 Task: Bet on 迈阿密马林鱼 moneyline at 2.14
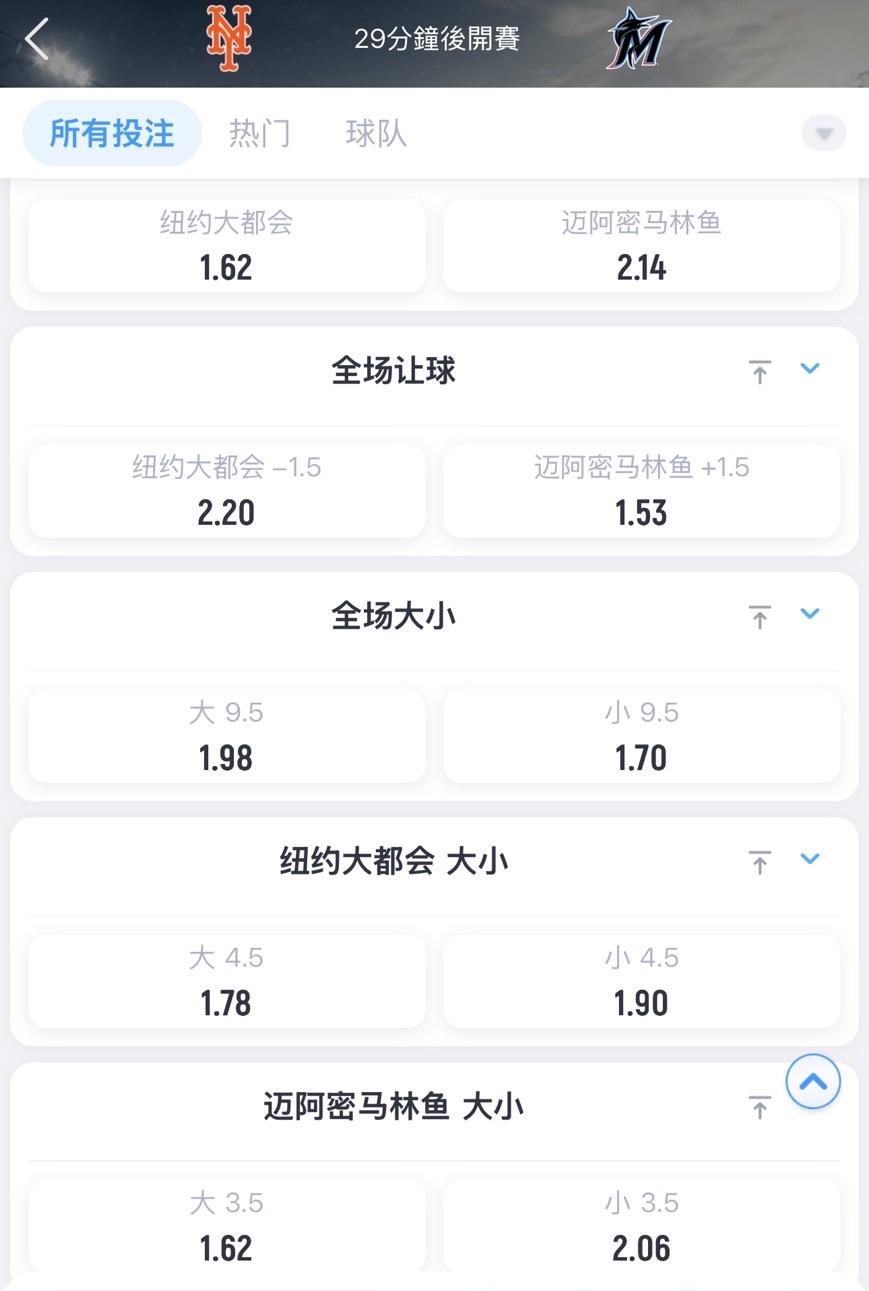(x=641, y=246)
